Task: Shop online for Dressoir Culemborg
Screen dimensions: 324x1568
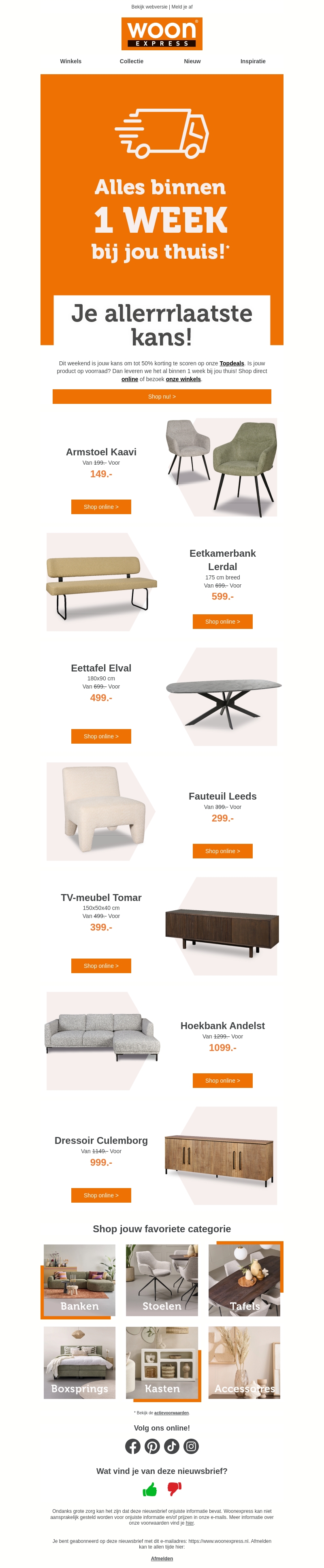Action: pos(101,1195)
